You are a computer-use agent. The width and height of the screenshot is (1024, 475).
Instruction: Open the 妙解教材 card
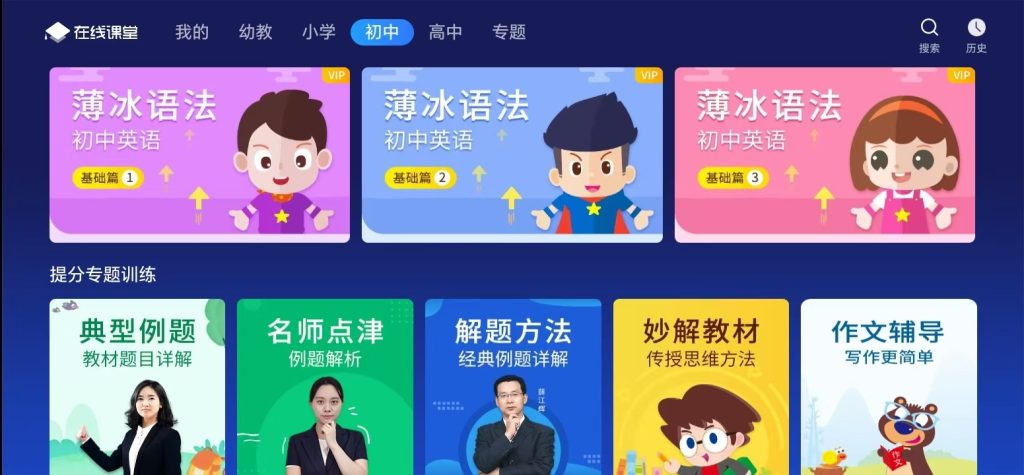tap(701, 387)
